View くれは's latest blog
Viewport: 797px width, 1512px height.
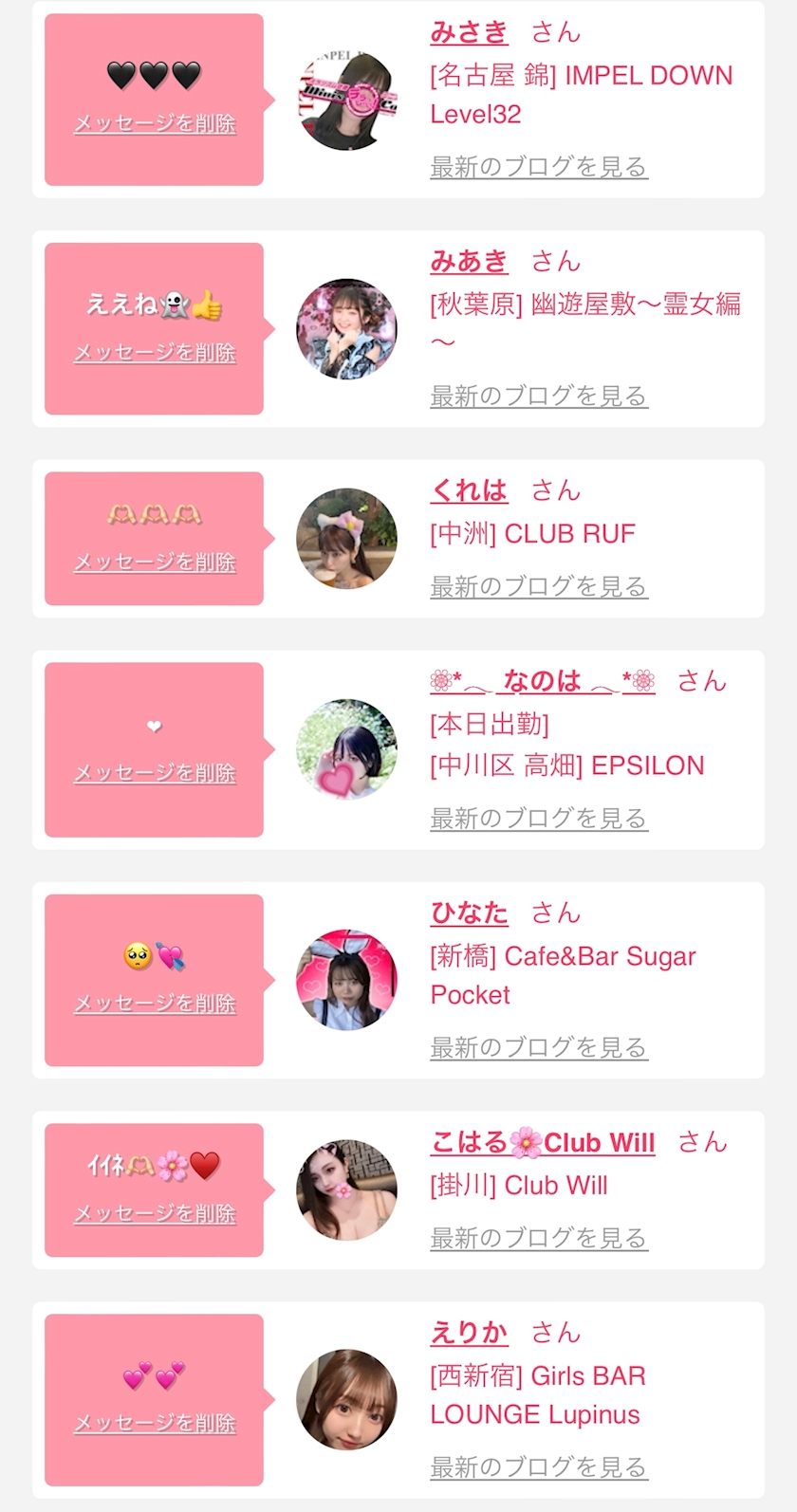538,587
